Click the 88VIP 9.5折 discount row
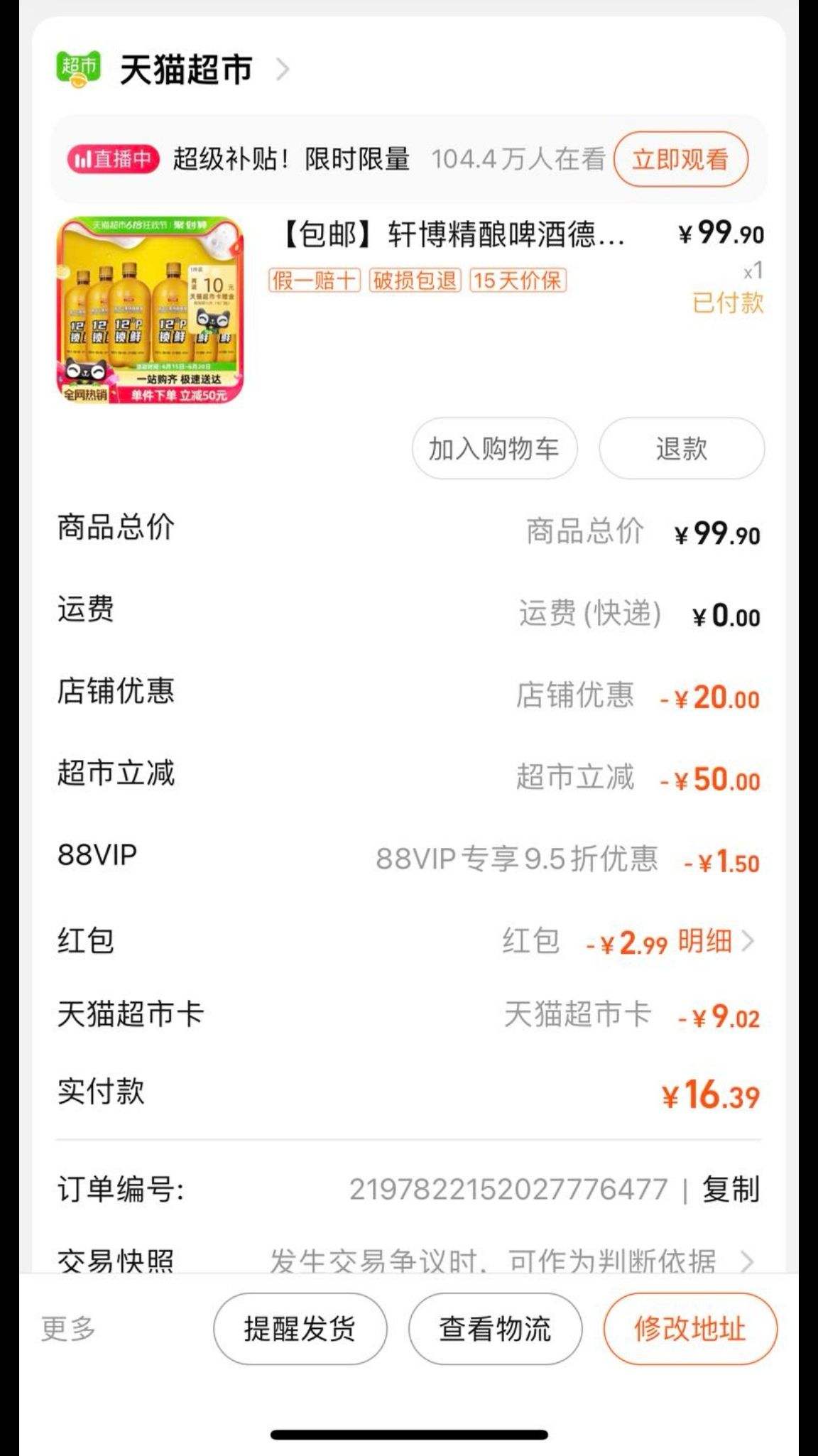 [409, 859]
